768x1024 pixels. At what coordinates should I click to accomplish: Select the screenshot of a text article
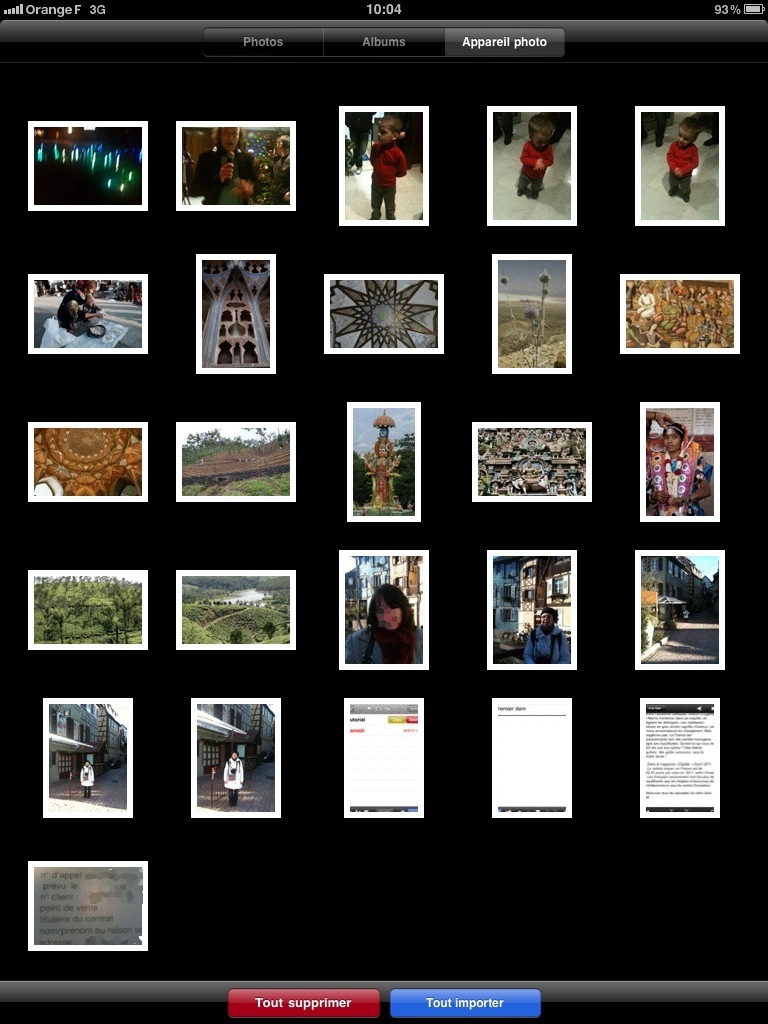[x=680, y=758]
